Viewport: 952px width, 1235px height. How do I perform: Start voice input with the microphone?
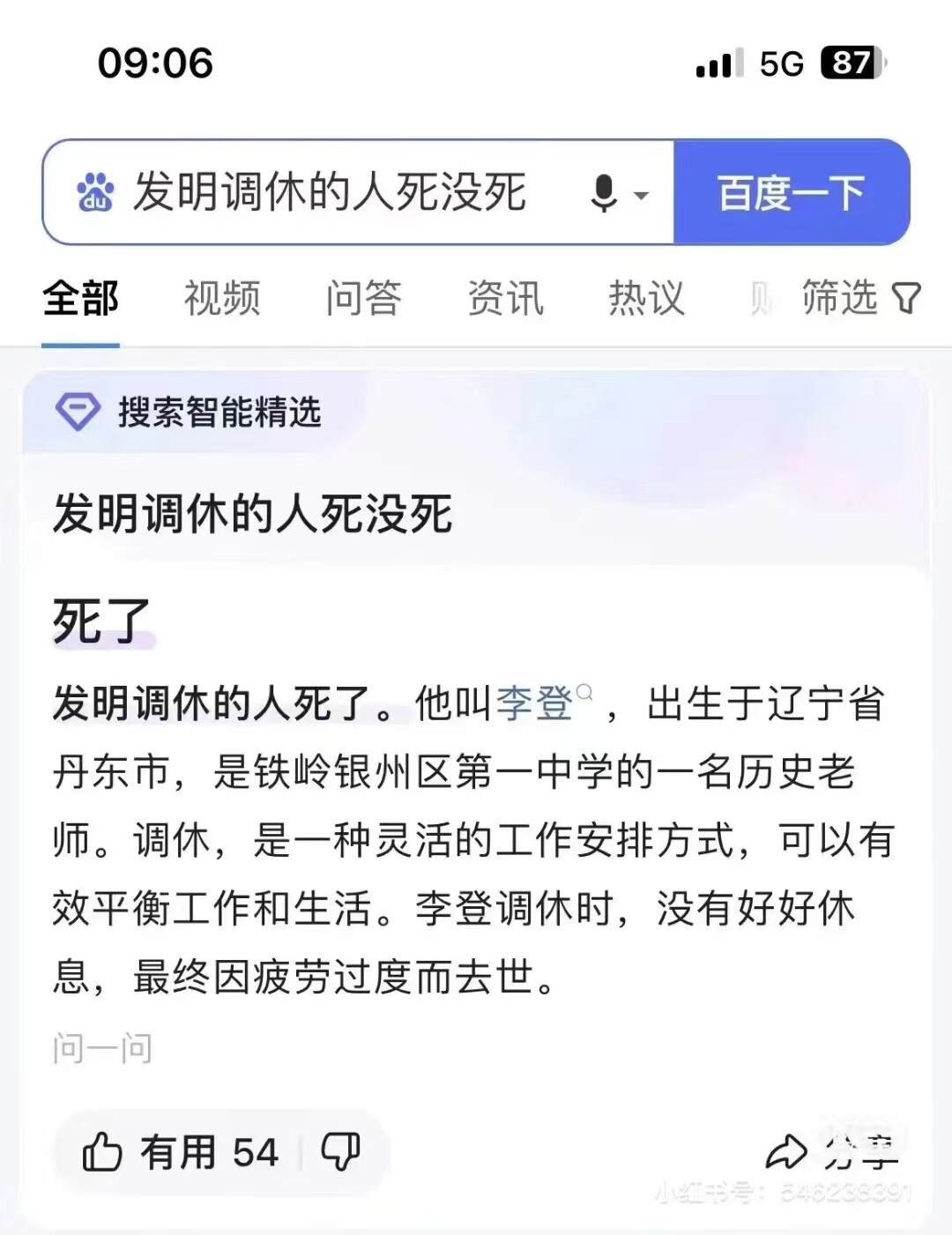click(605, 193)
